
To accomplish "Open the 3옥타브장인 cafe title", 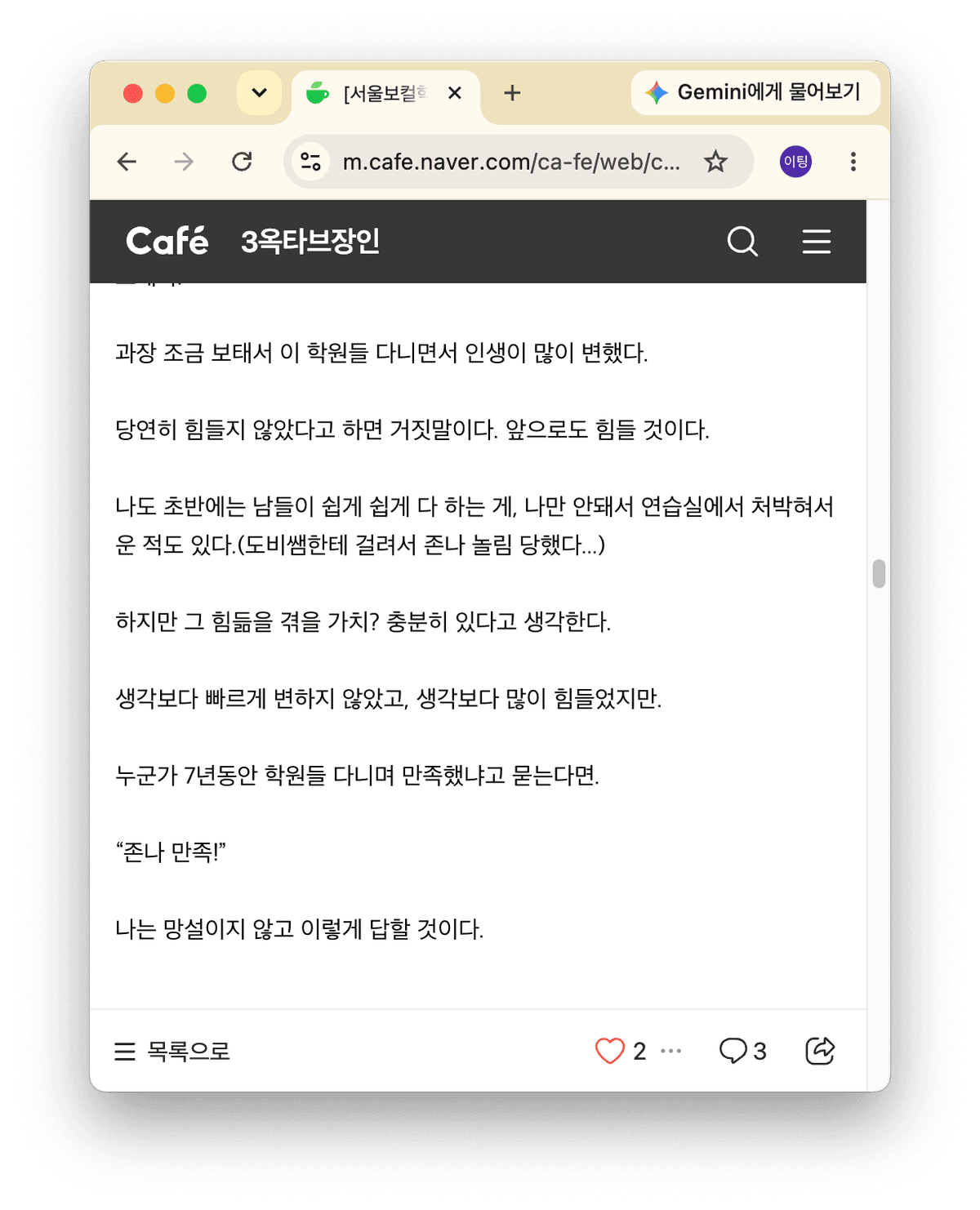I will click(310, 242).
